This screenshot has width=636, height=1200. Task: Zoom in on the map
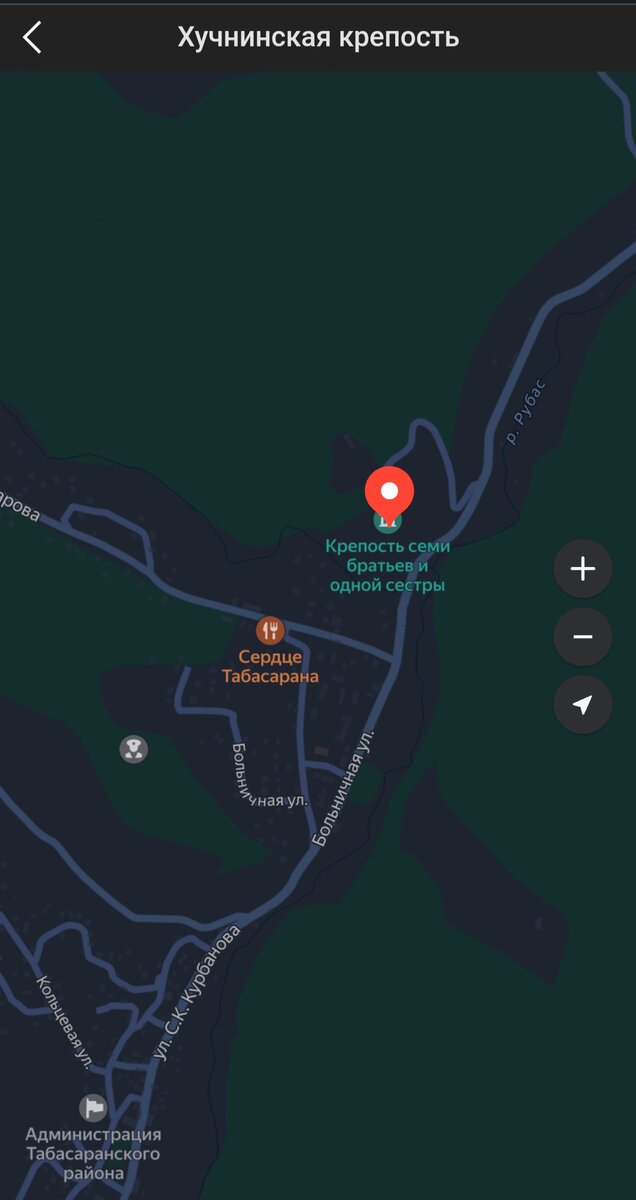click(x=583, y=569)
